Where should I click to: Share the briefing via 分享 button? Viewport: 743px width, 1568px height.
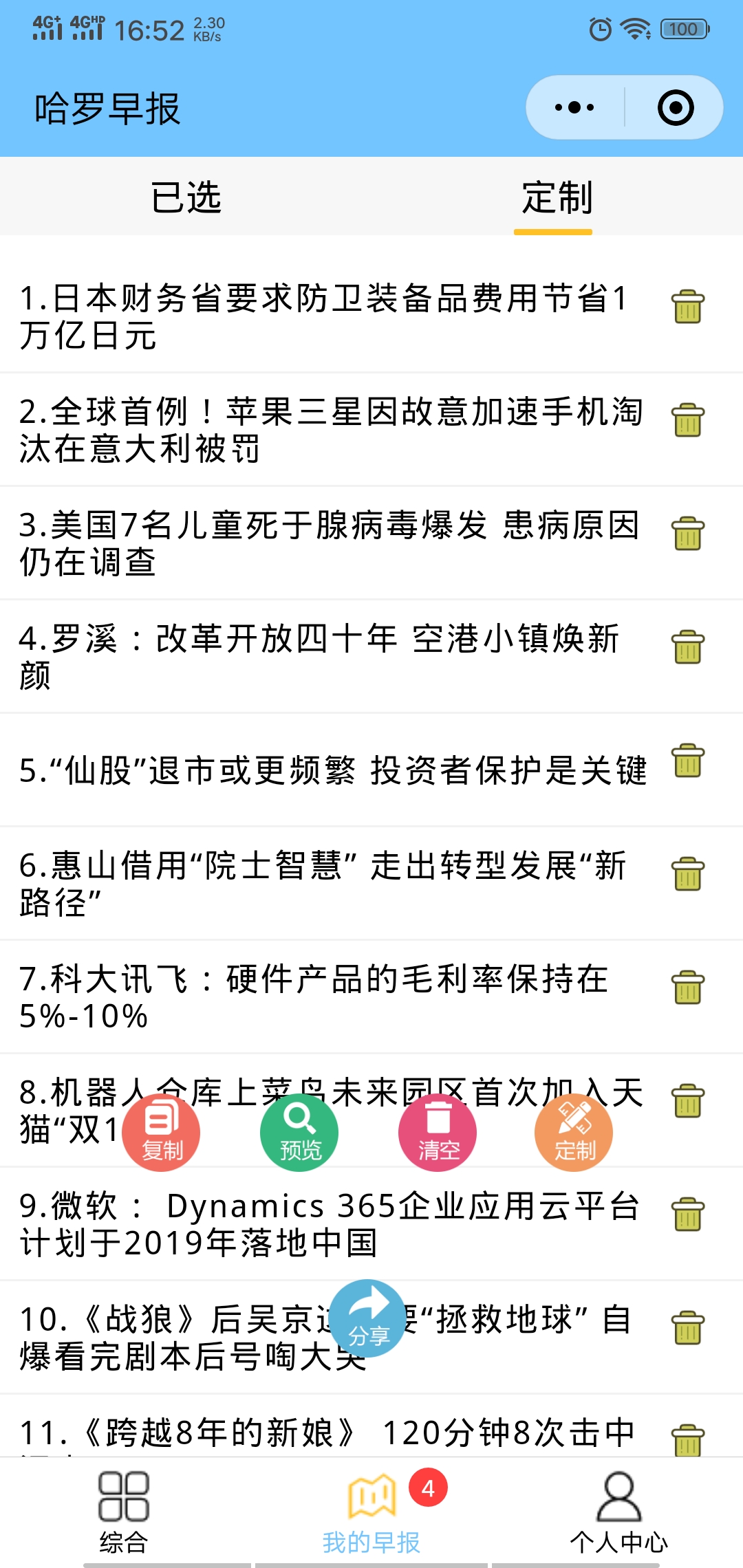[368, 1318]
